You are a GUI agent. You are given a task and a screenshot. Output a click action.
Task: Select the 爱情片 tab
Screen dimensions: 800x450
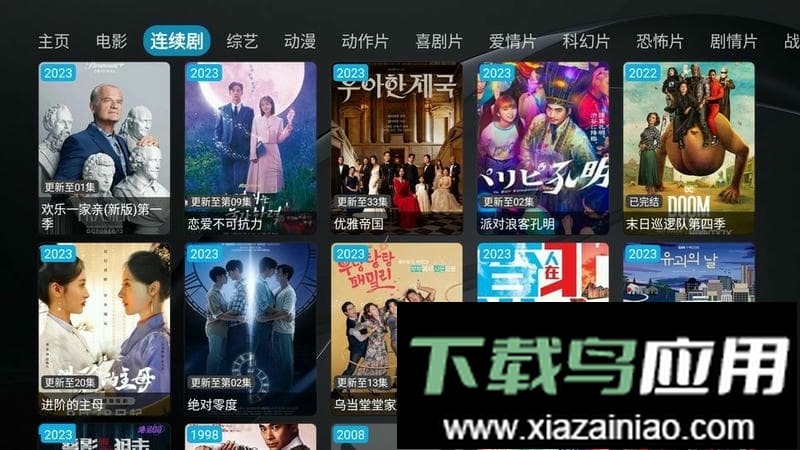(x=512, y=41)
